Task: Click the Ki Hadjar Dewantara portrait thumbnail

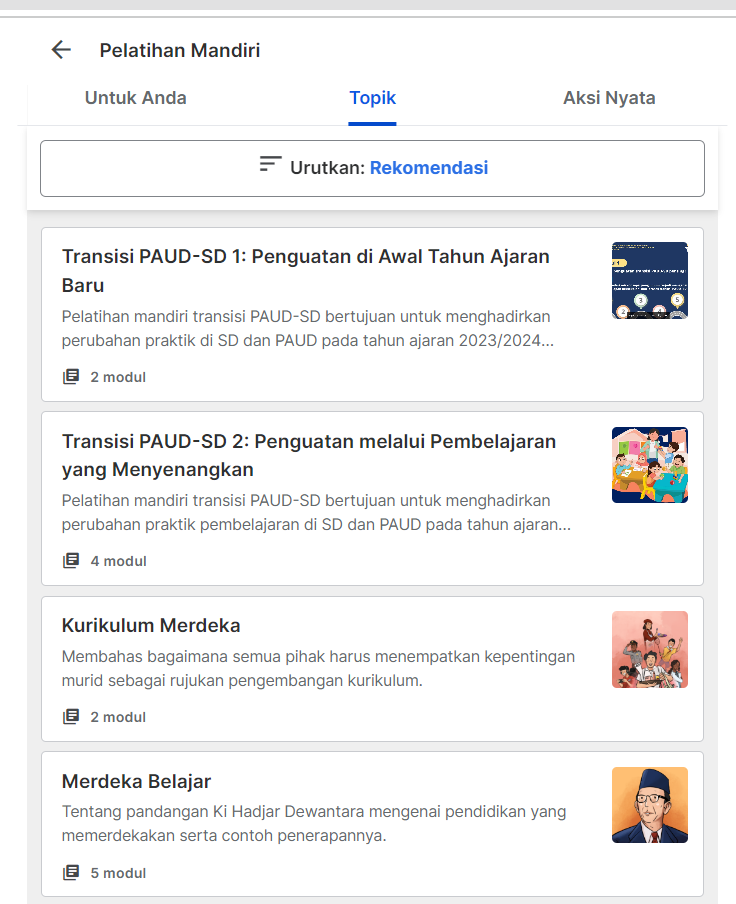Action: [649, 805]
